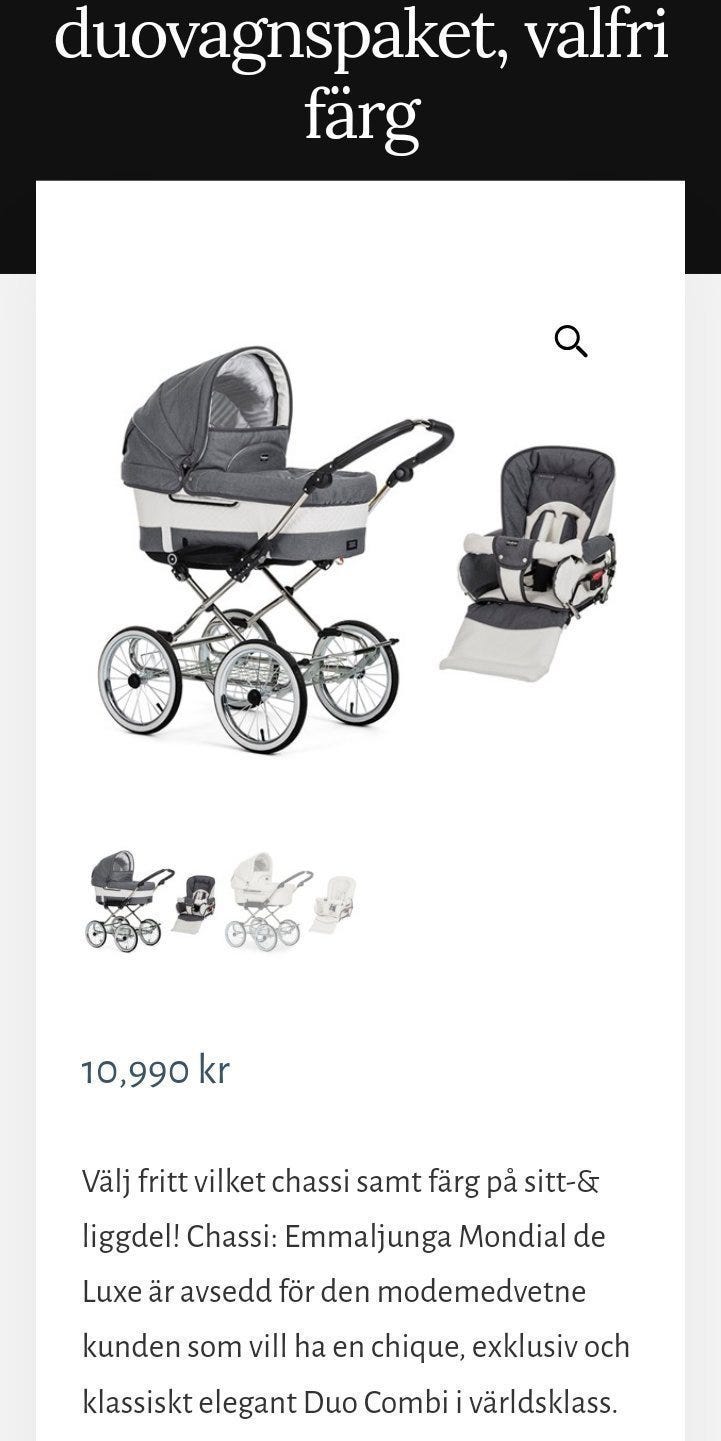Tap the magnifier icon to zoom product image
721x1441 pixels.
[x=571, y=342]
